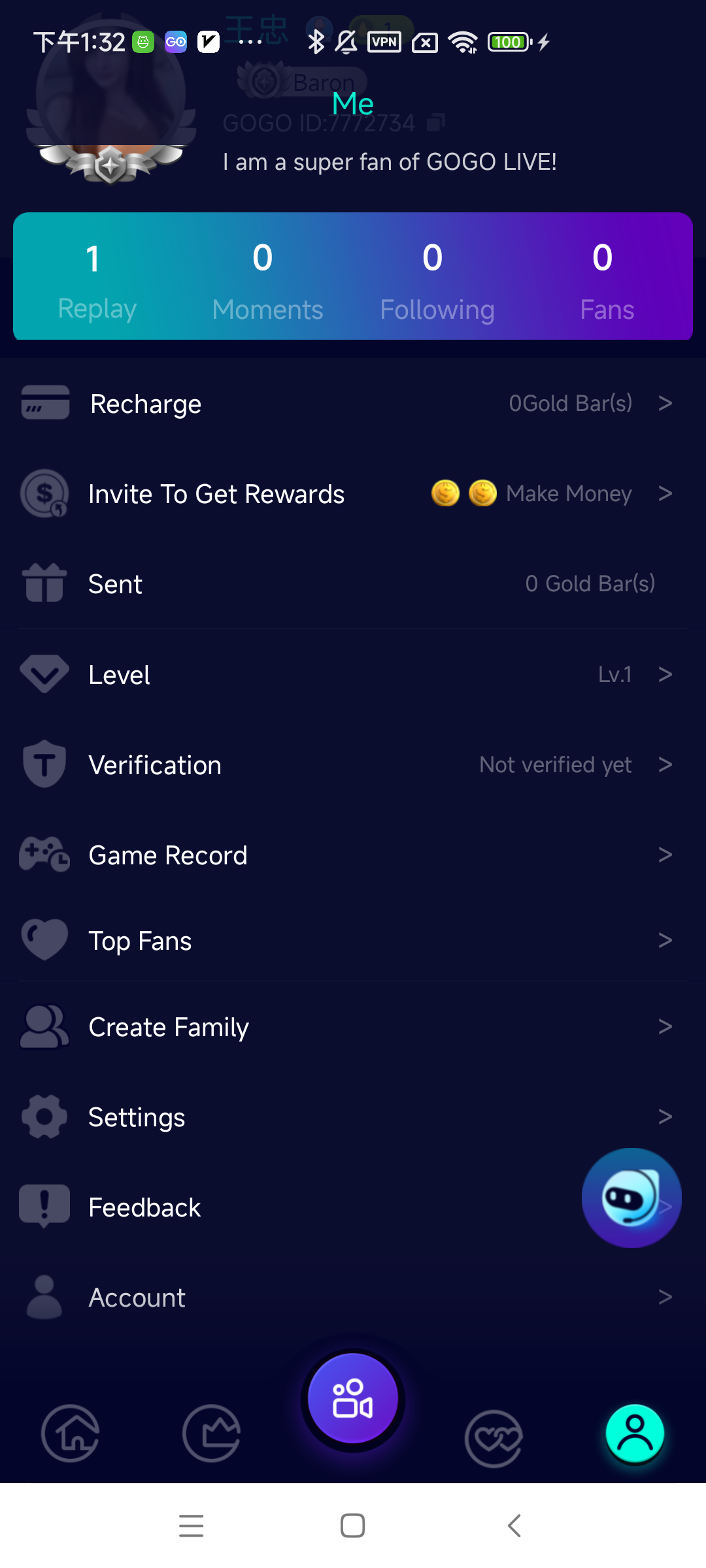This screenshot has height=1568, width=706.
Task: Switch to the ranking chart tab
Action: 212,1434
